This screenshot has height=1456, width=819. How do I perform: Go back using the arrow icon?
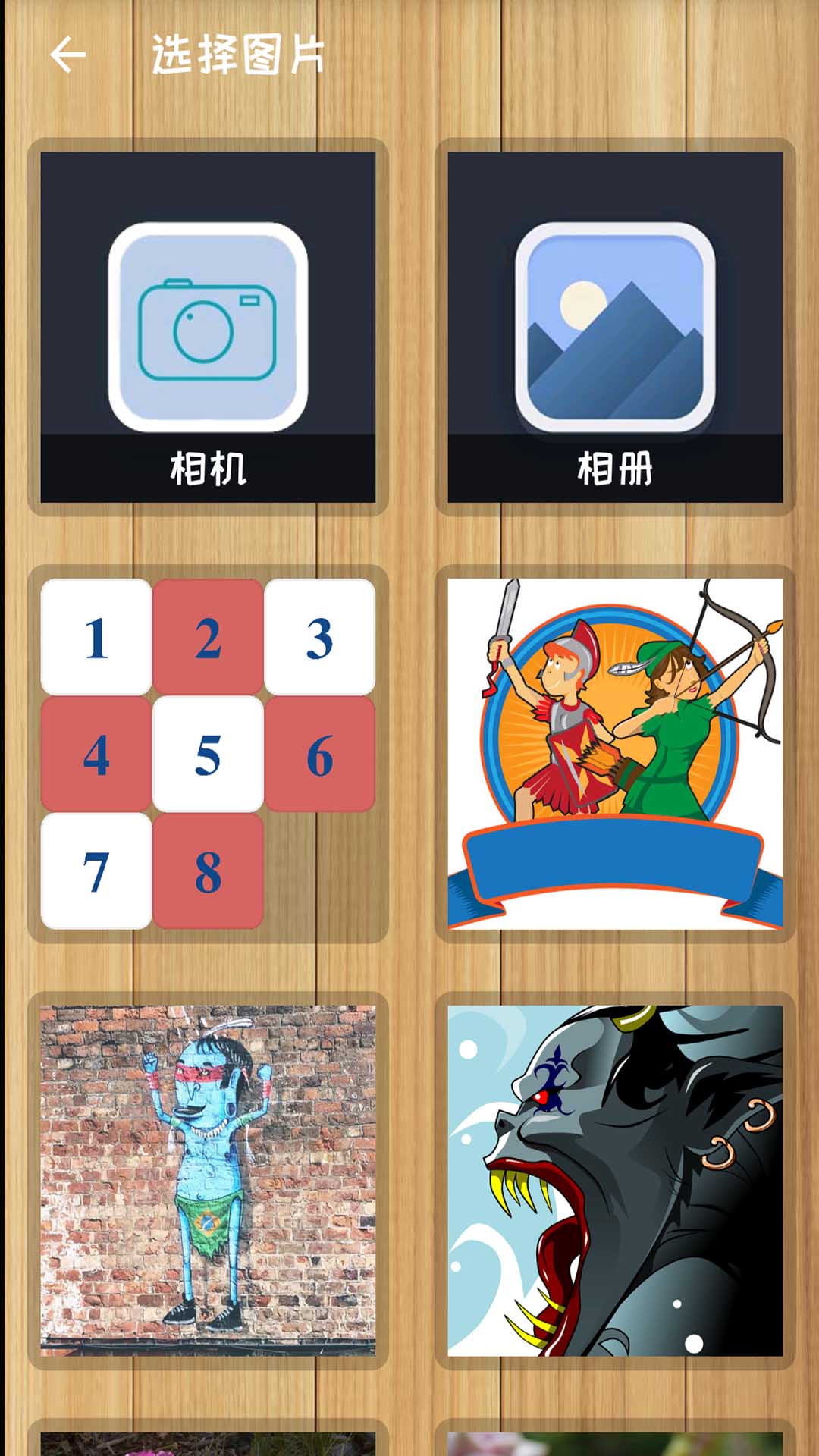pyautogui.click(x=67, y=55)
